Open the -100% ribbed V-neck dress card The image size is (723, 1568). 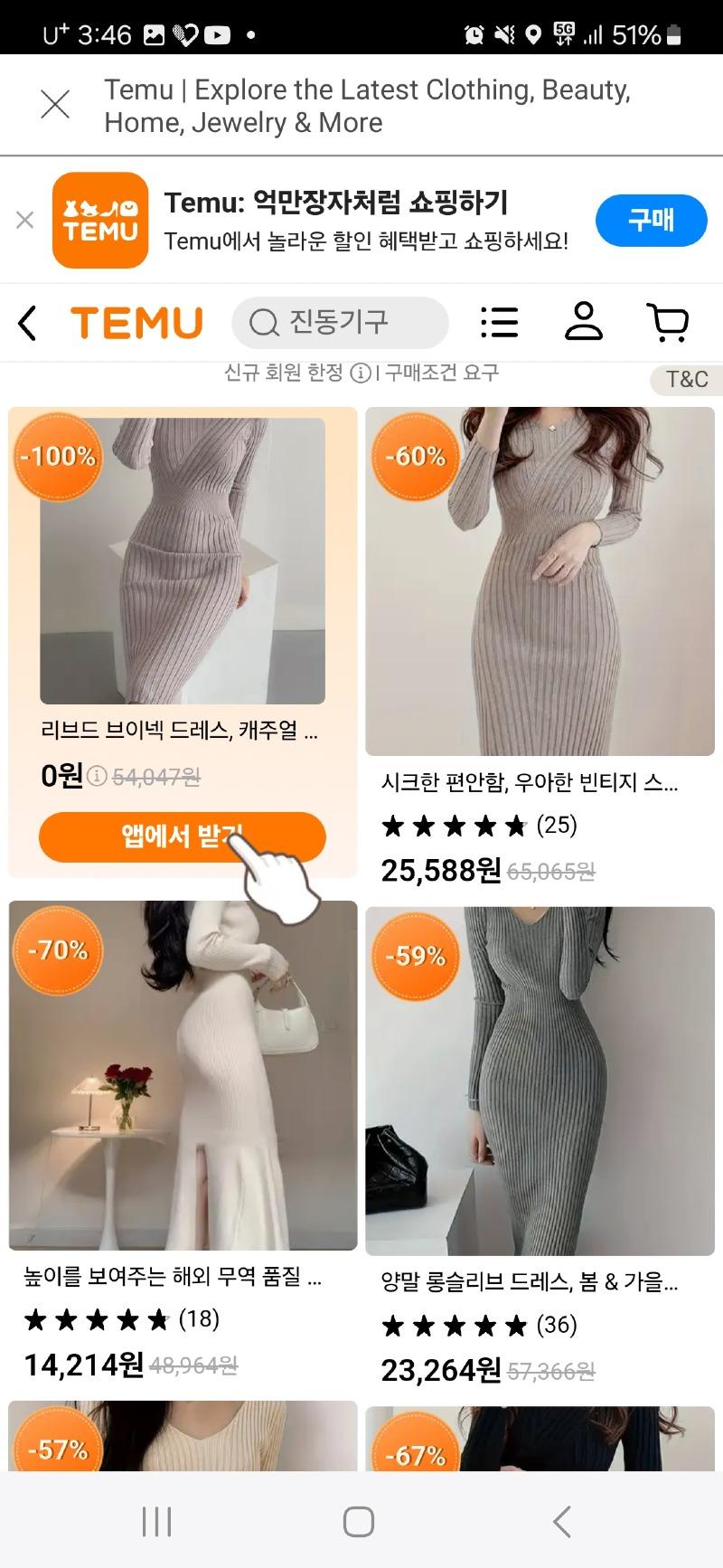click(x=182, y=561)
